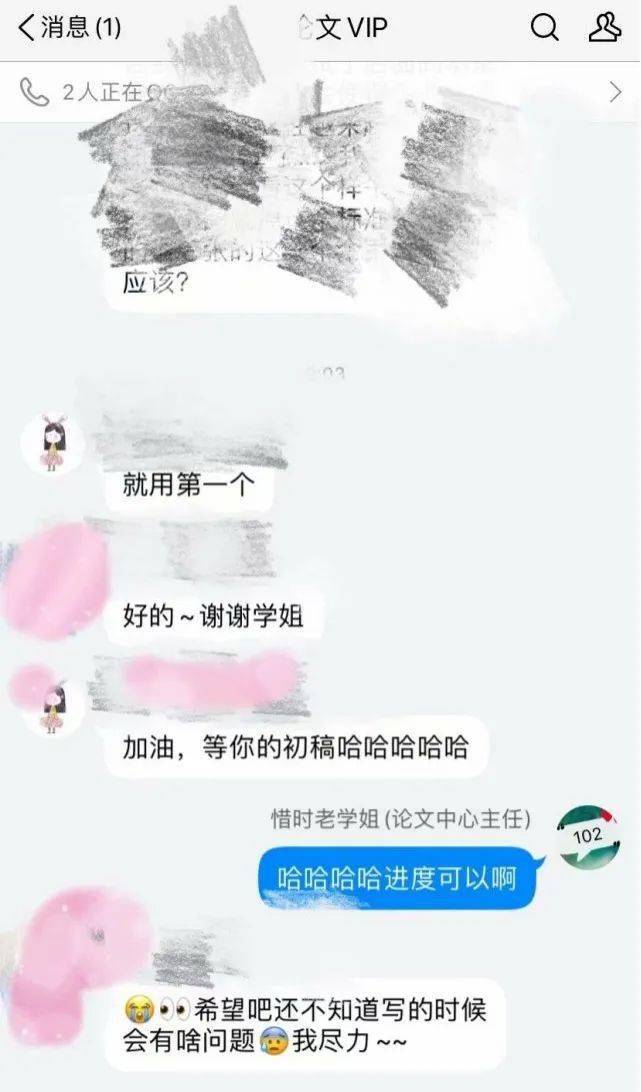This screenshot has height=1092, width=641.
Task: Search within this group chat
Action: 544,28
